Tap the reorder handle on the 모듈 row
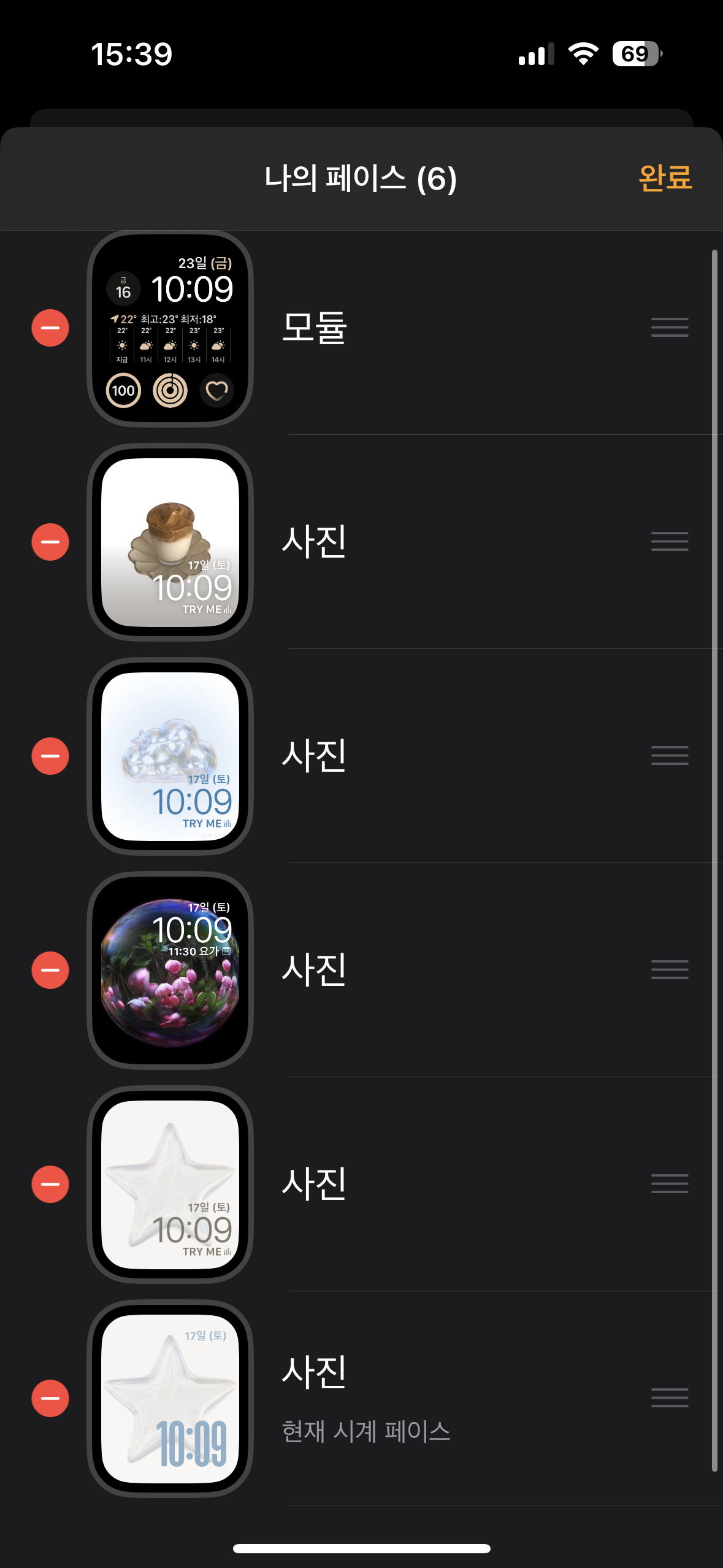723x1568 pixels. pos(669,327)
